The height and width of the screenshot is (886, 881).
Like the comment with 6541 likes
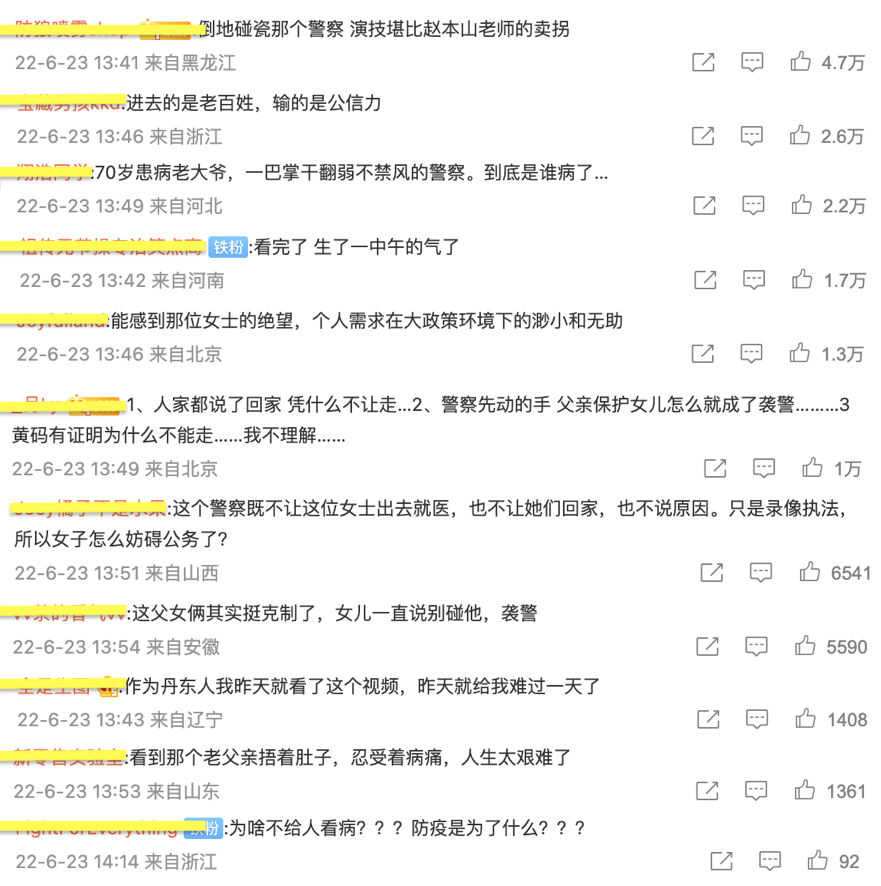[810, 572]
